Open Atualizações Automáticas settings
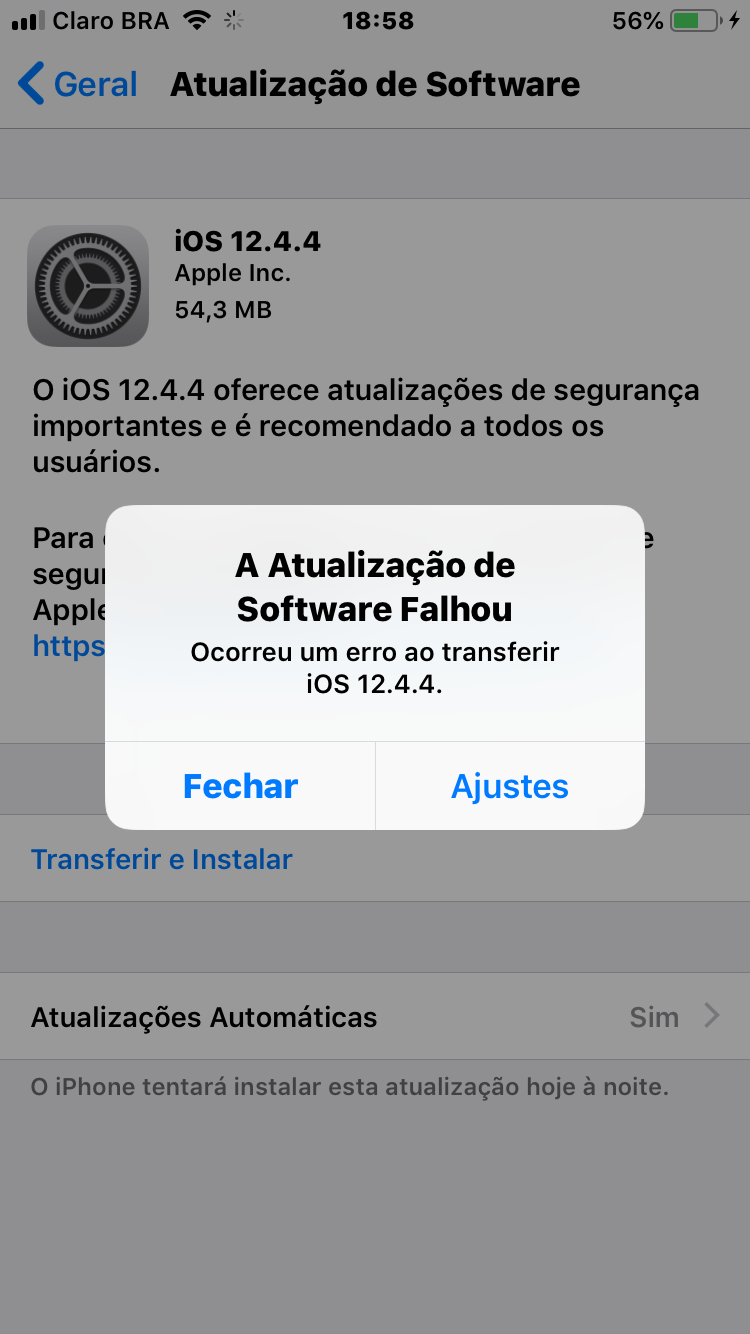The image size is (750, 1334). pyautogui.click(x=375, y=1017)
